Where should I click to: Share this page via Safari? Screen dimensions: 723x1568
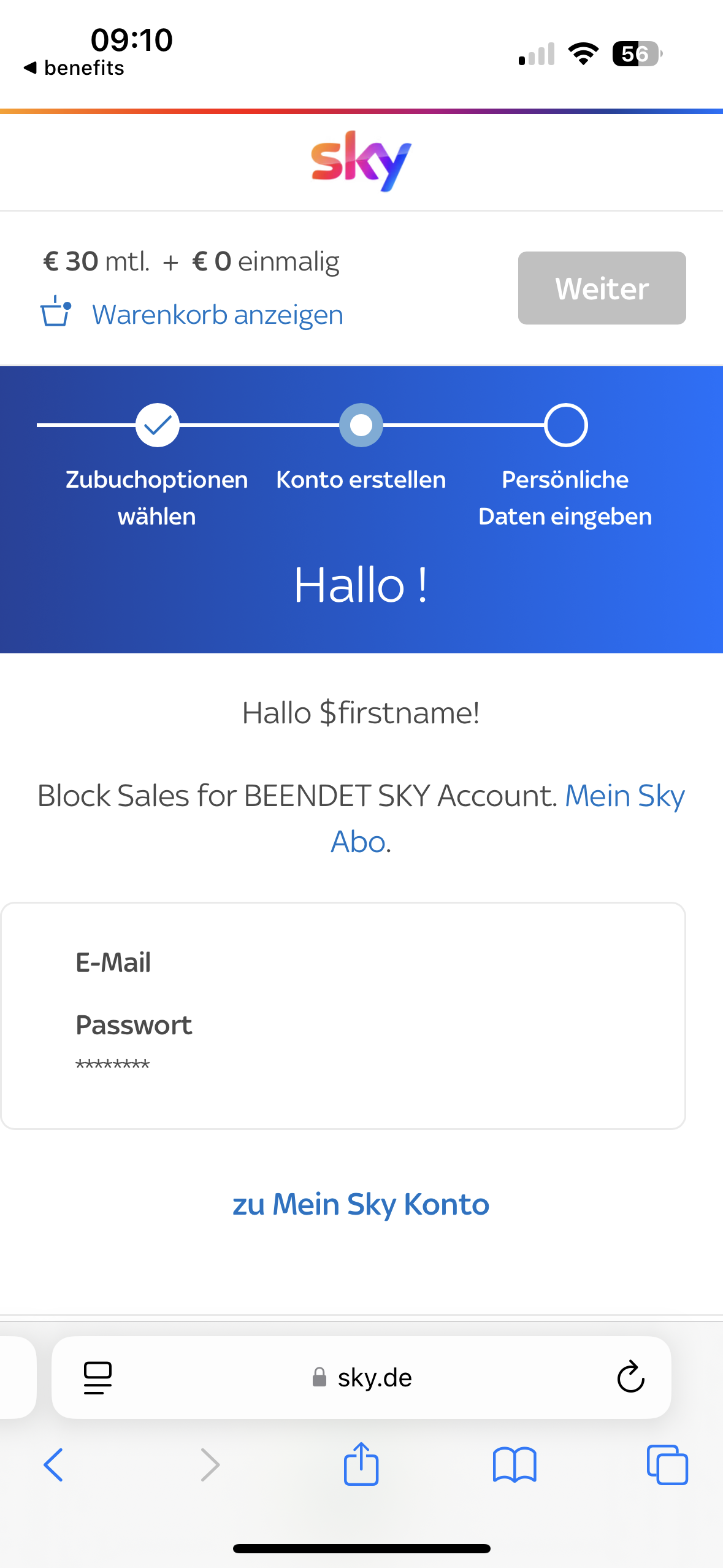pyautogui.click(x=361, y=1463)
